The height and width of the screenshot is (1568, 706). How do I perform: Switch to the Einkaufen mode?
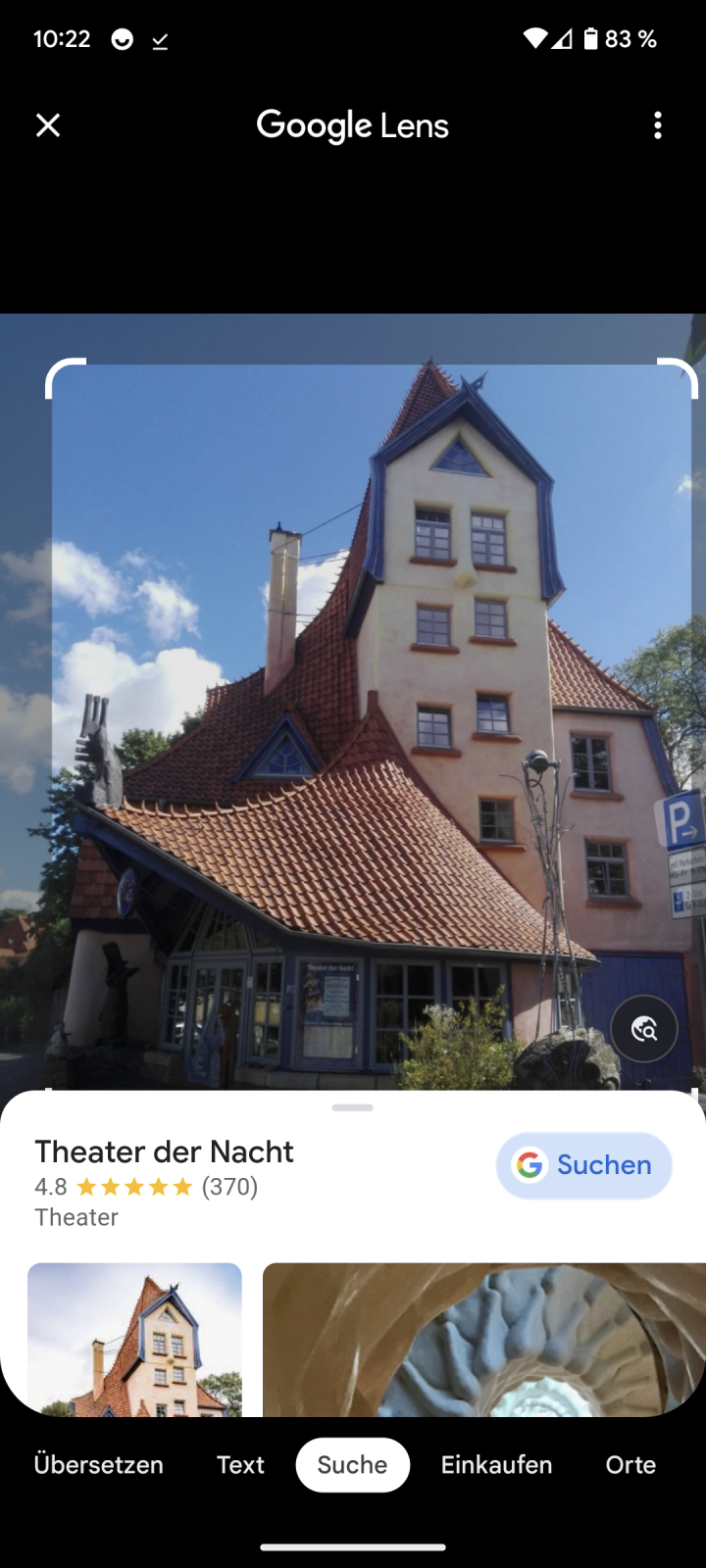tap(496, 1465)
